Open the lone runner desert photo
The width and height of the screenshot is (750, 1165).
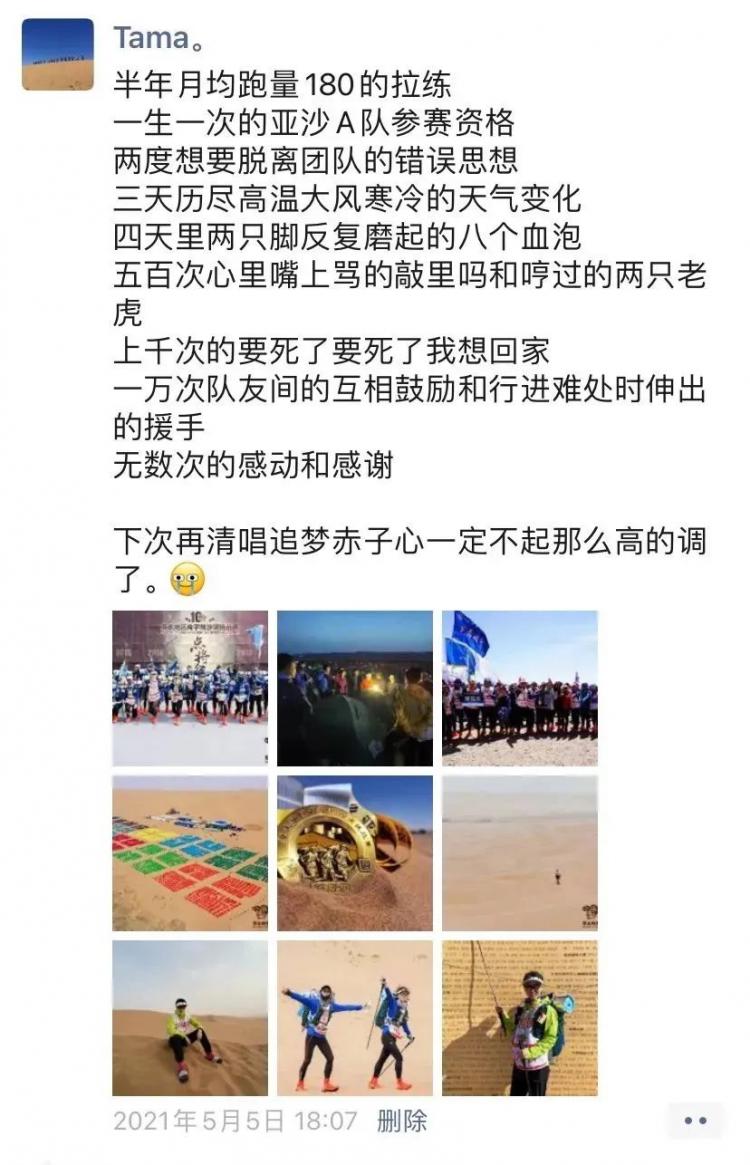pos(520,853)
